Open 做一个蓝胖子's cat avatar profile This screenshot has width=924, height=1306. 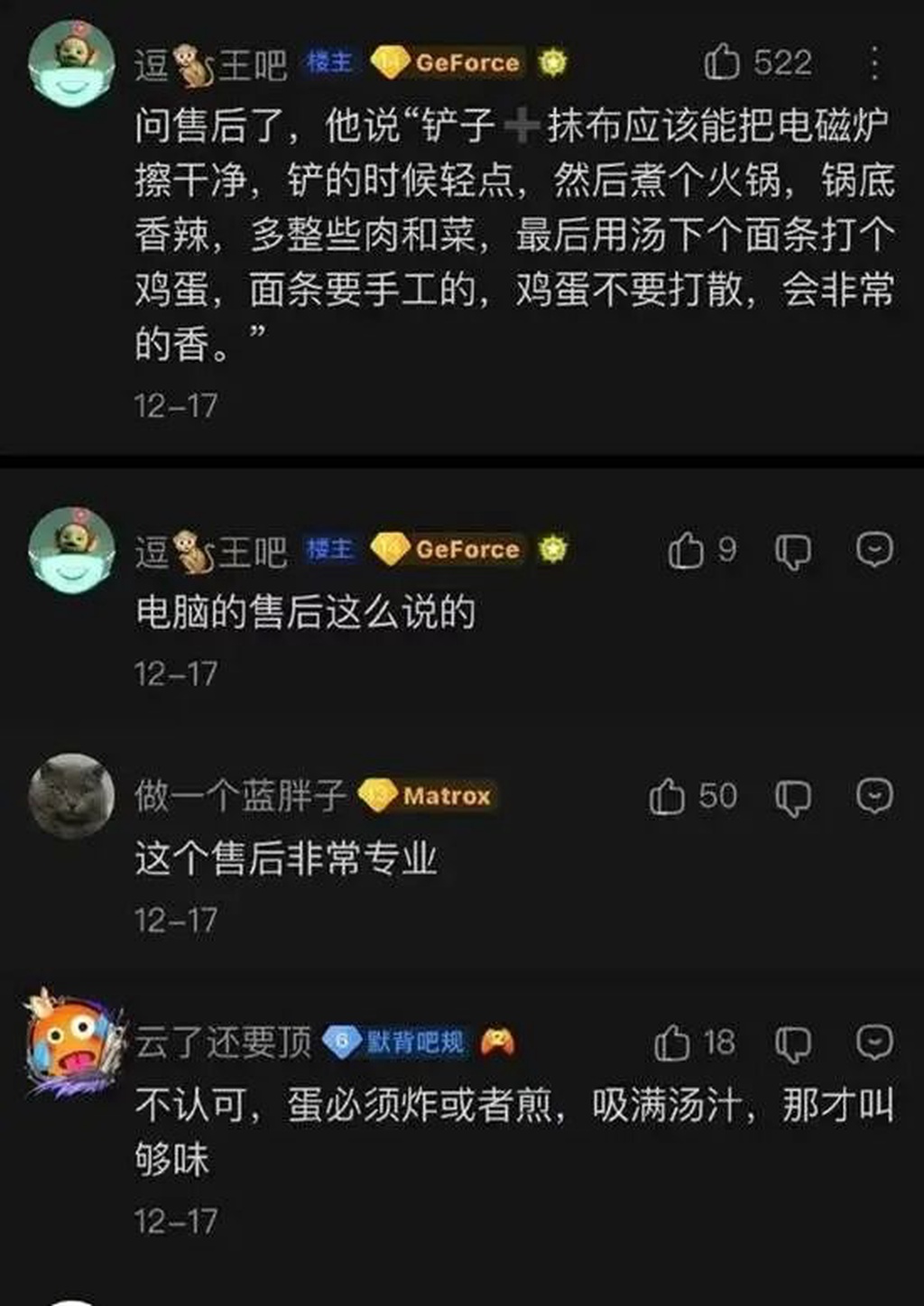[x=71, y=796]
